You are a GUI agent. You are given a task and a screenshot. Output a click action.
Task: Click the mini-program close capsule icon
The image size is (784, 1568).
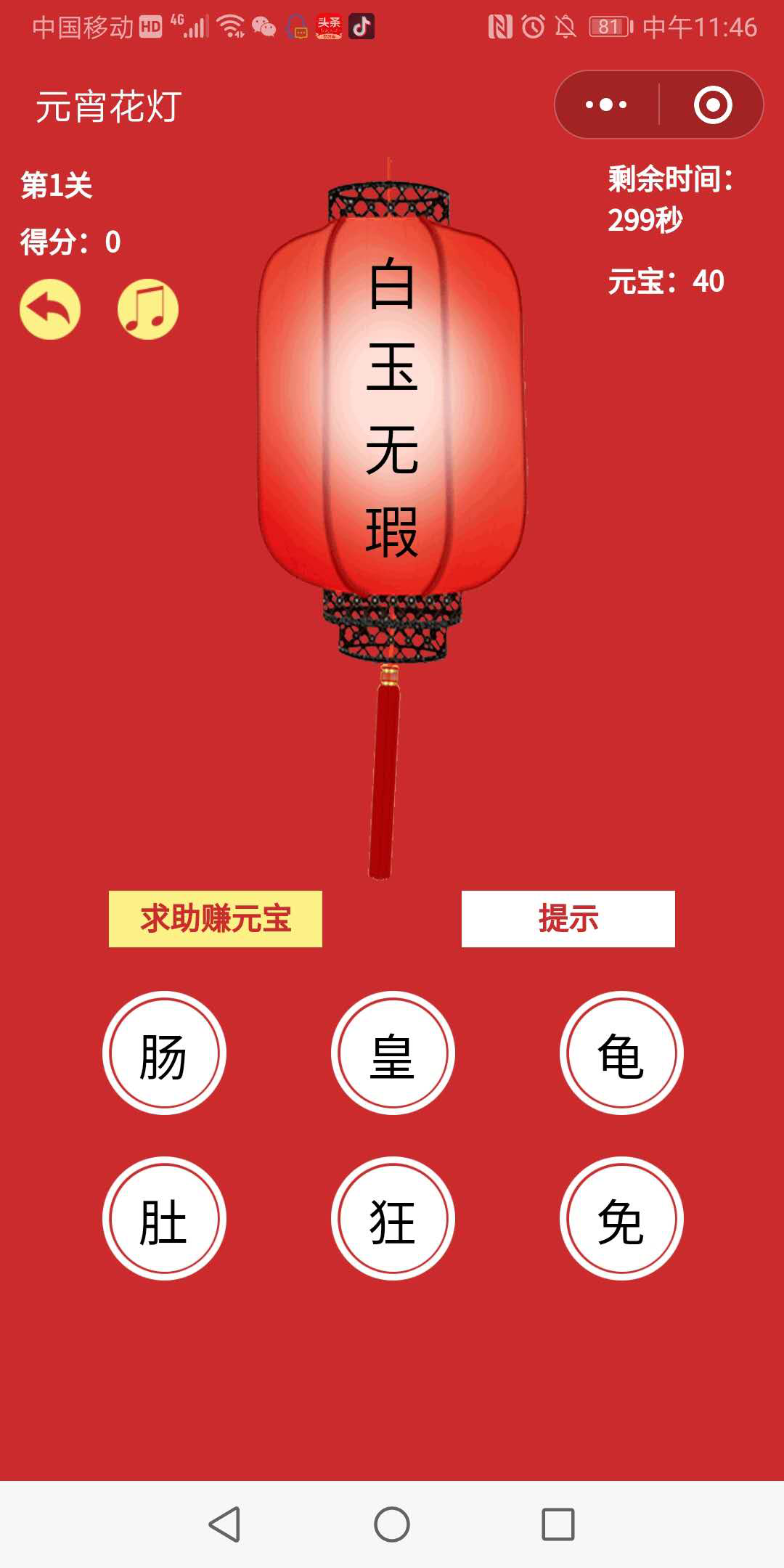714,104
